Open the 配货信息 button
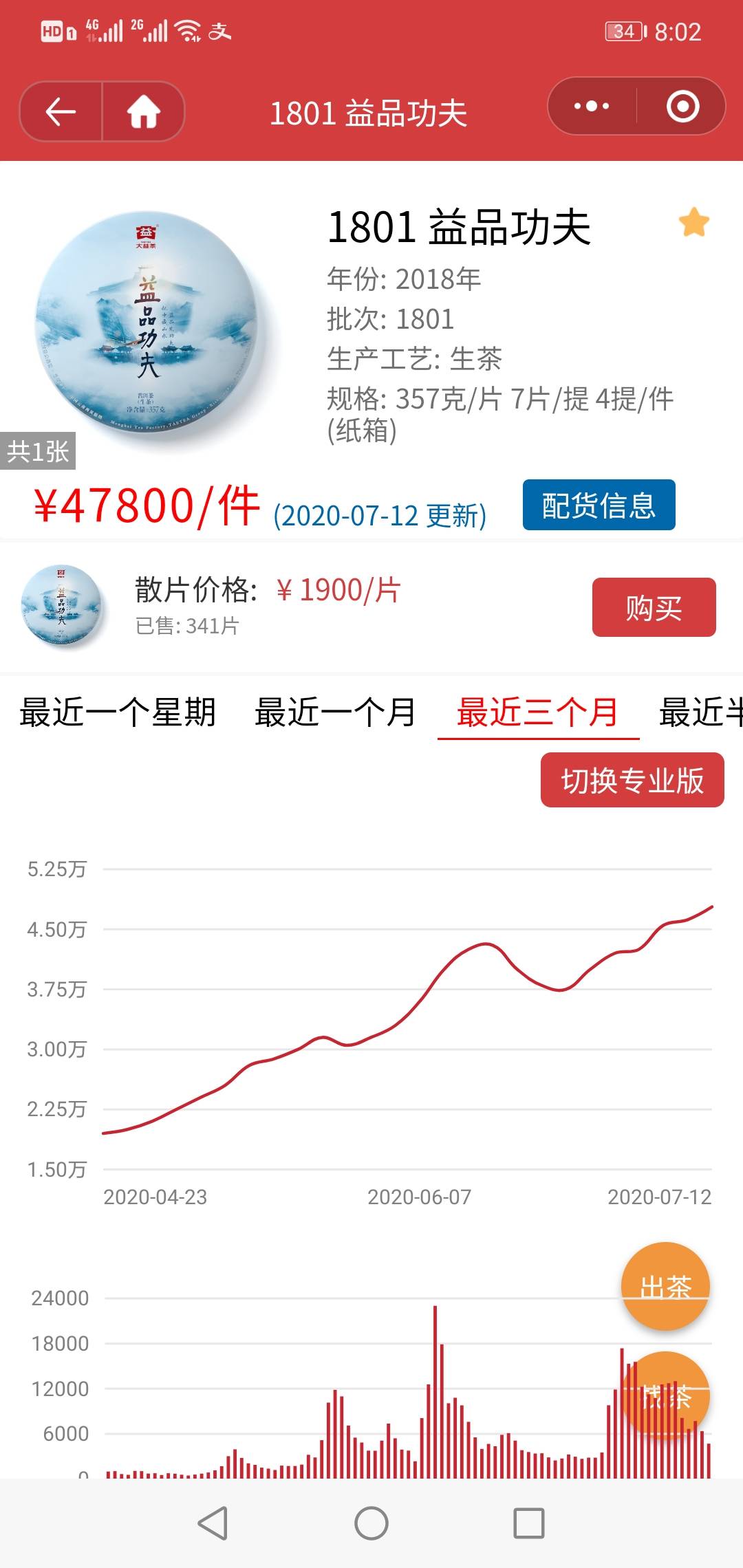 click(x=599, y=505)
